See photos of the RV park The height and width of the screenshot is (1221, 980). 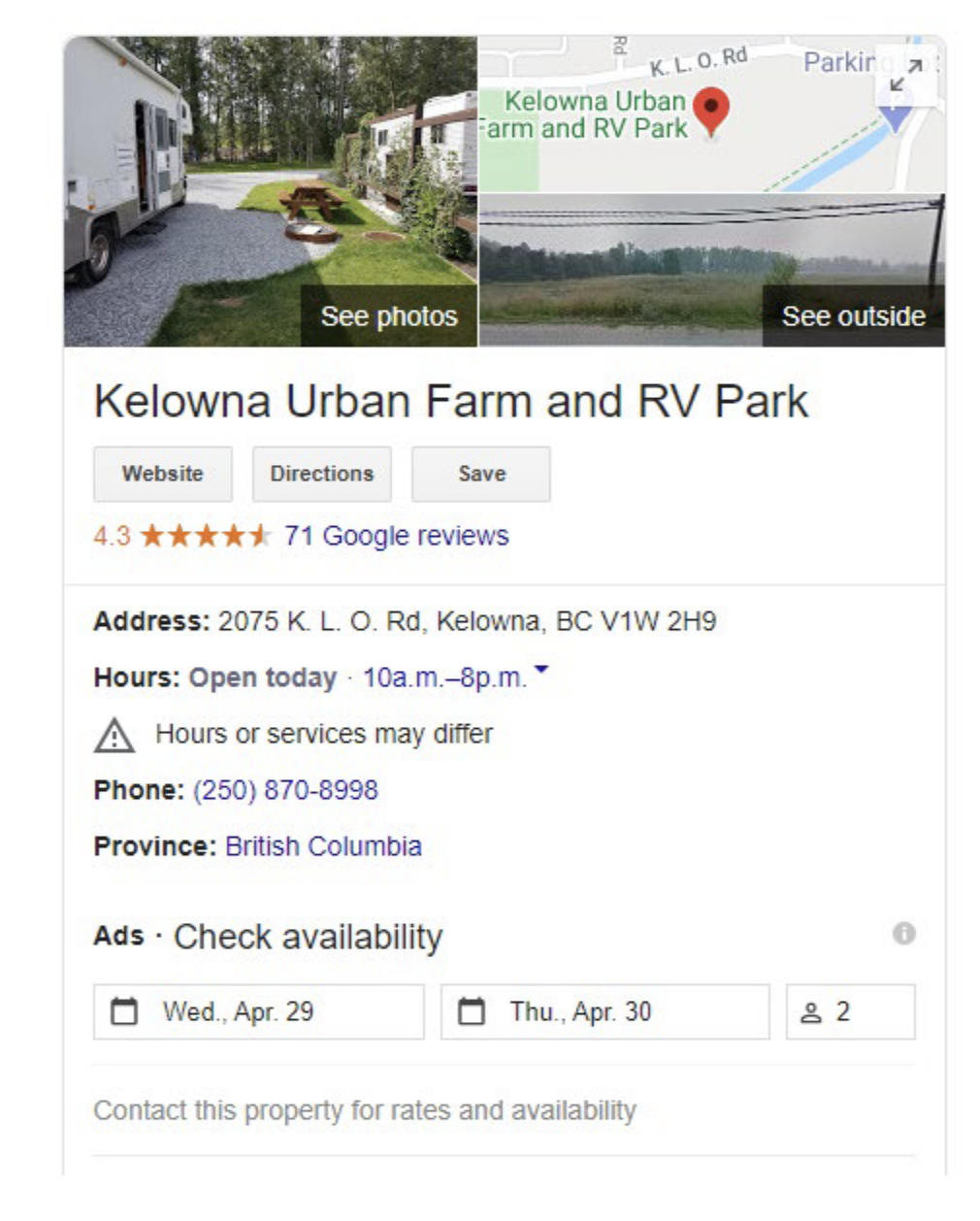coord(388,316)
